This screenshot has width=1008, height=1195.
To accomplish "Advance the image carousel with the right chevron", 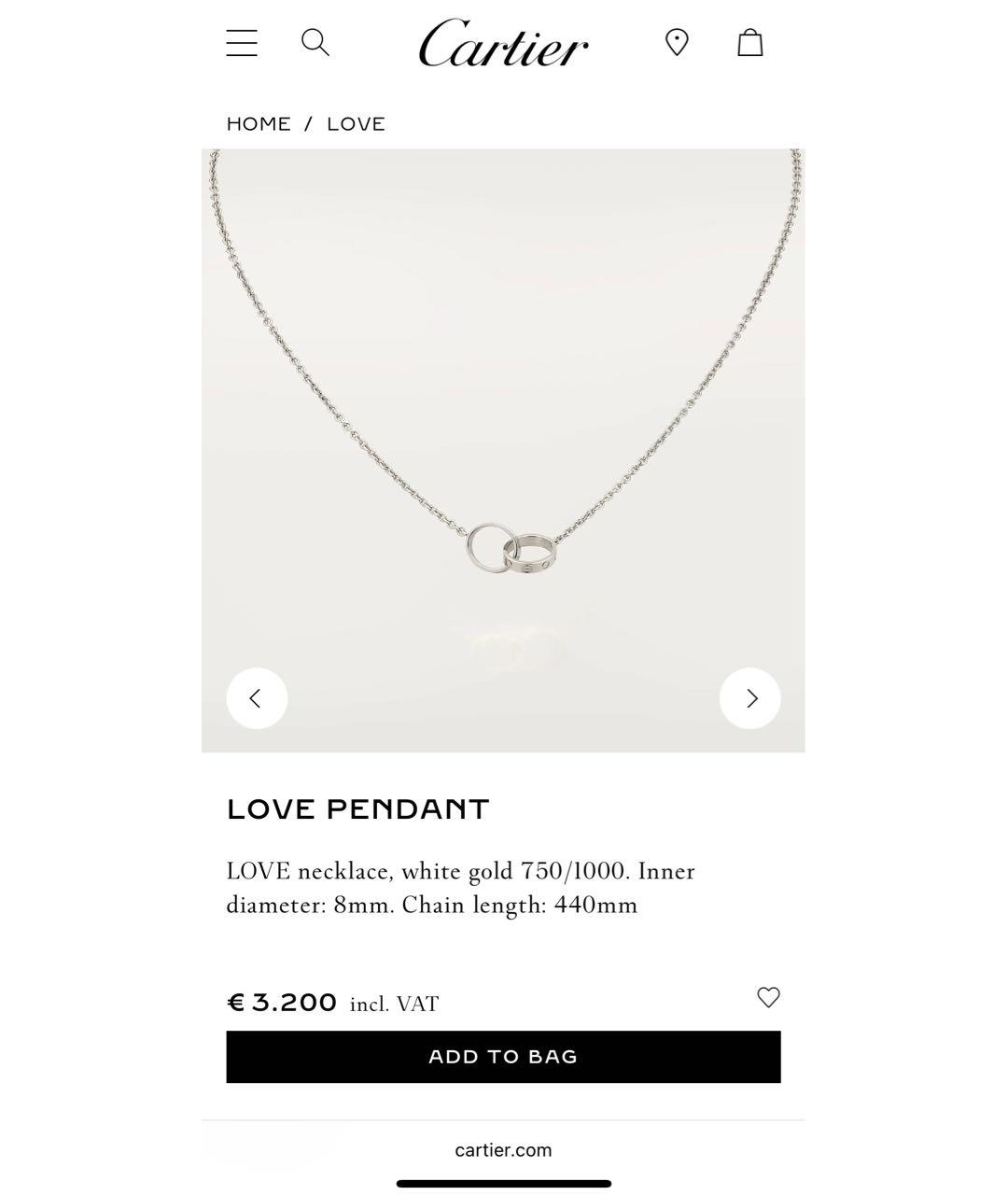I will 750,697.
